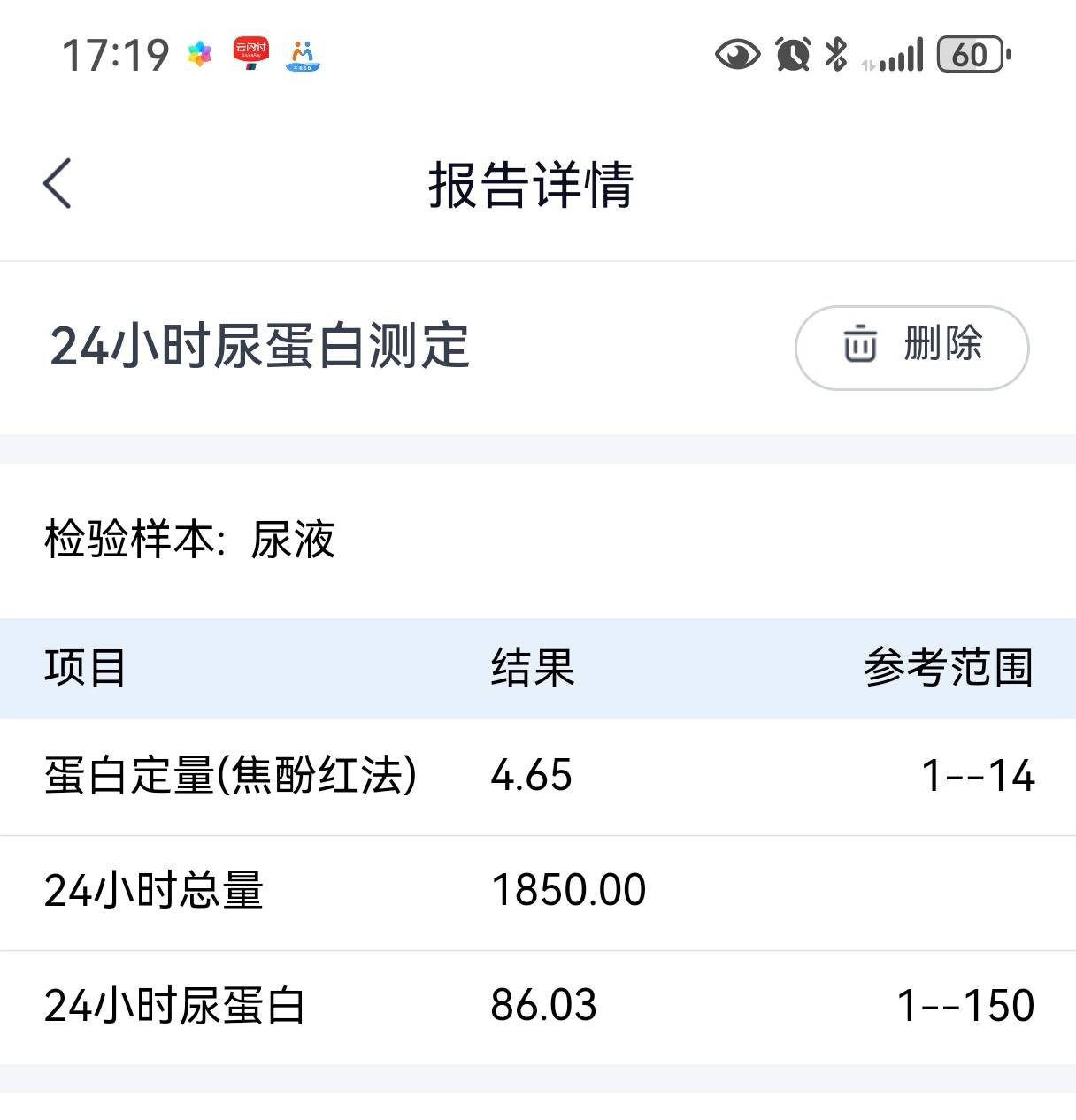Tap the 24小时总量 result 1850.00
The width and height of the screenshot is (1076, 1120).
click(568, 890)
